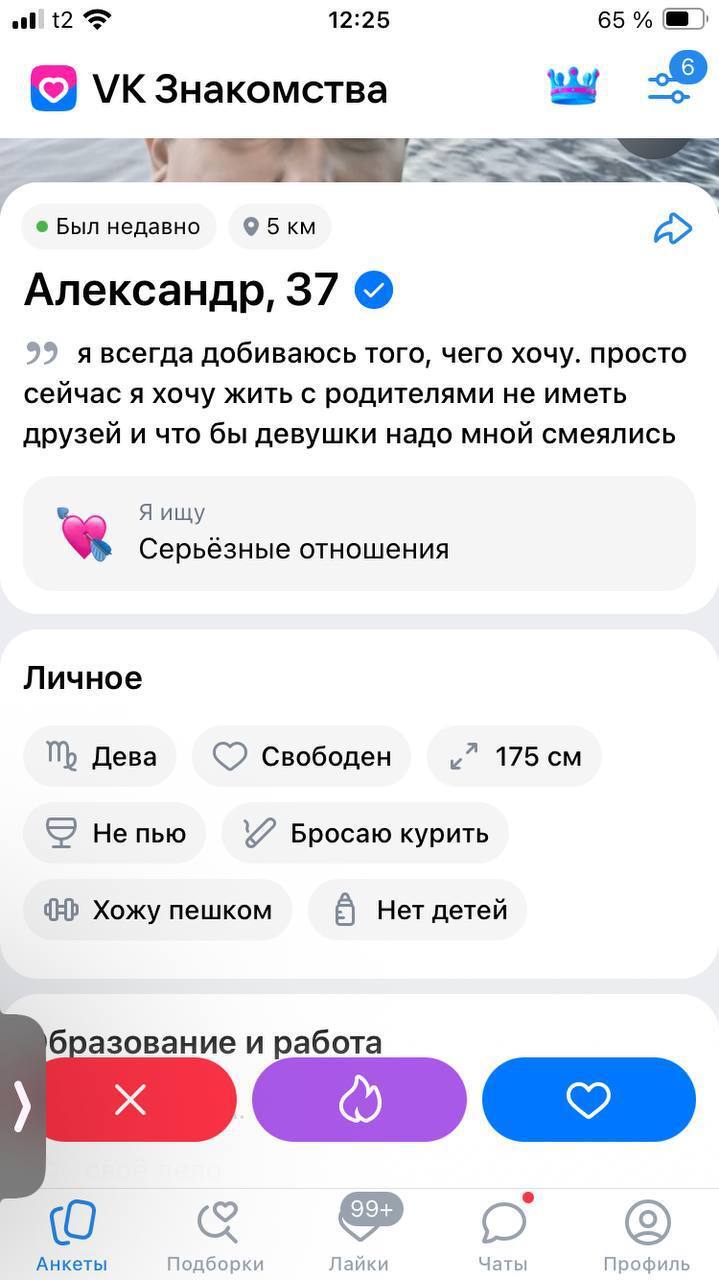Open search filters with badge 6

669,86
